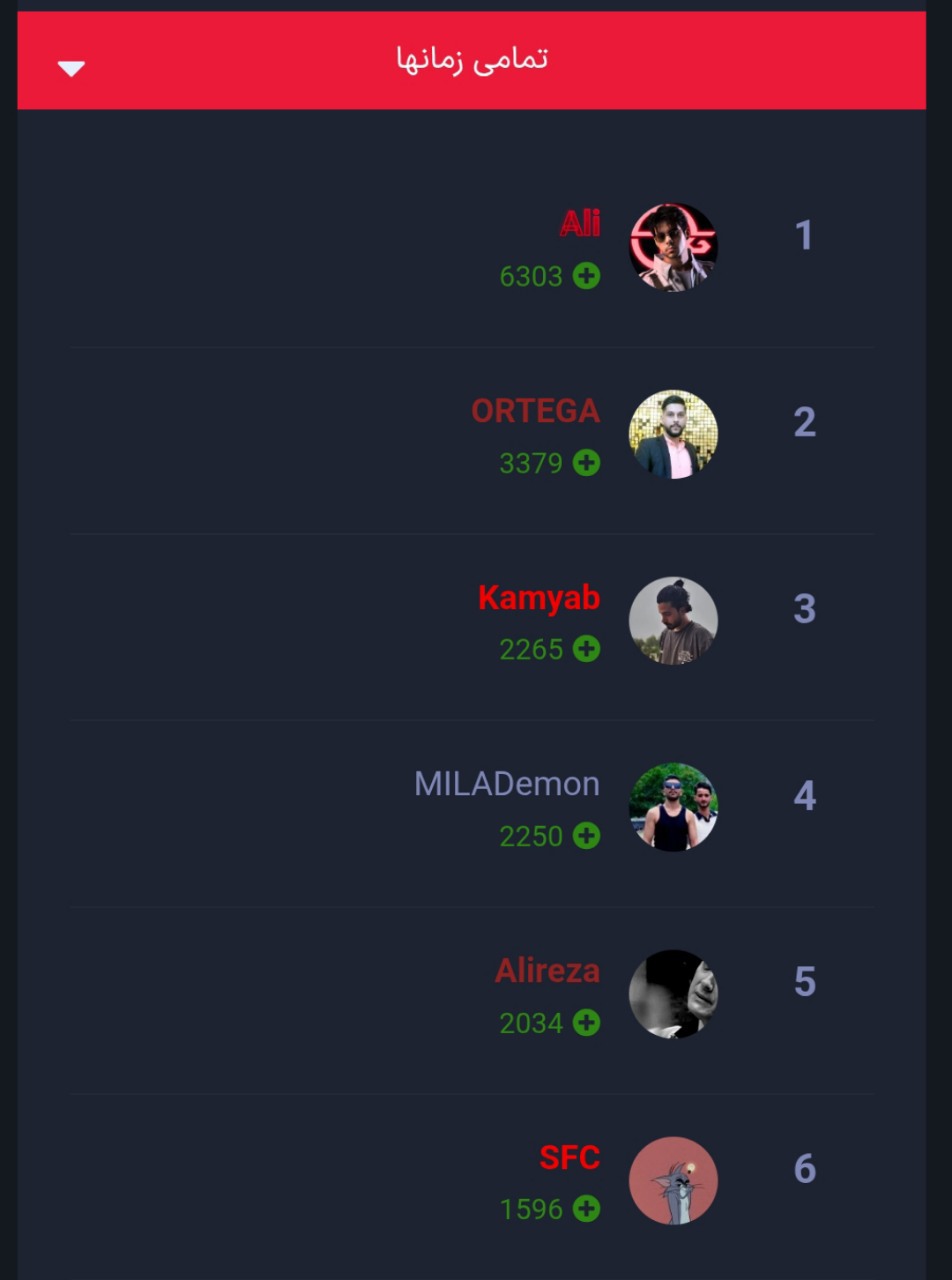Viewport: 952px width, 1280px height.
Task: Open Alireza's ranking entry
Action: (x=547, y=972)
